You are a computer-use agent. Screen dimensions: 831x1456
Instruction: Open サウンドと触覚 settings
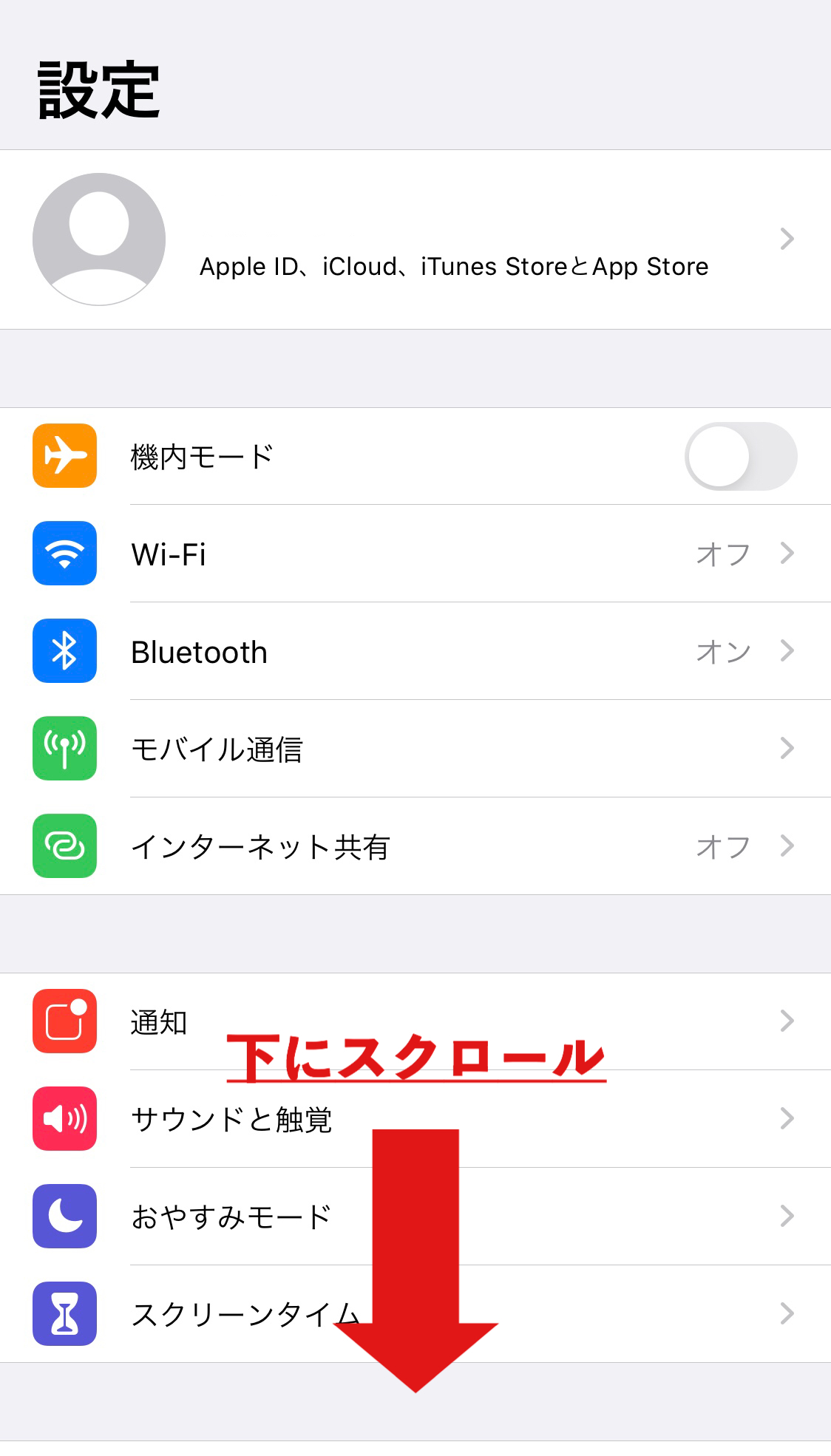(x=415, y=1119)
